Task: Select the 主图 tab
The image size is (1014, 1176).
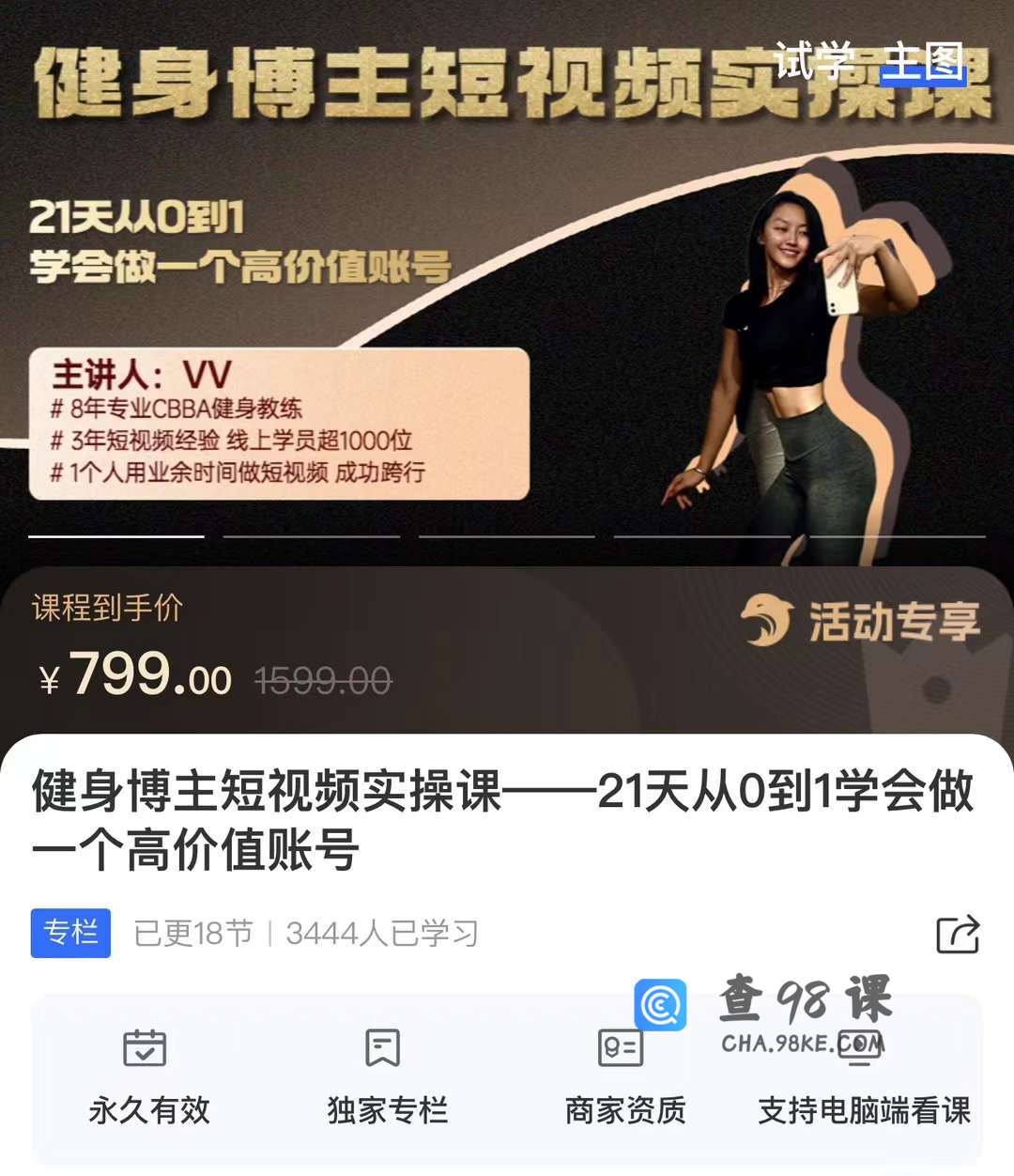Action: 924,62
